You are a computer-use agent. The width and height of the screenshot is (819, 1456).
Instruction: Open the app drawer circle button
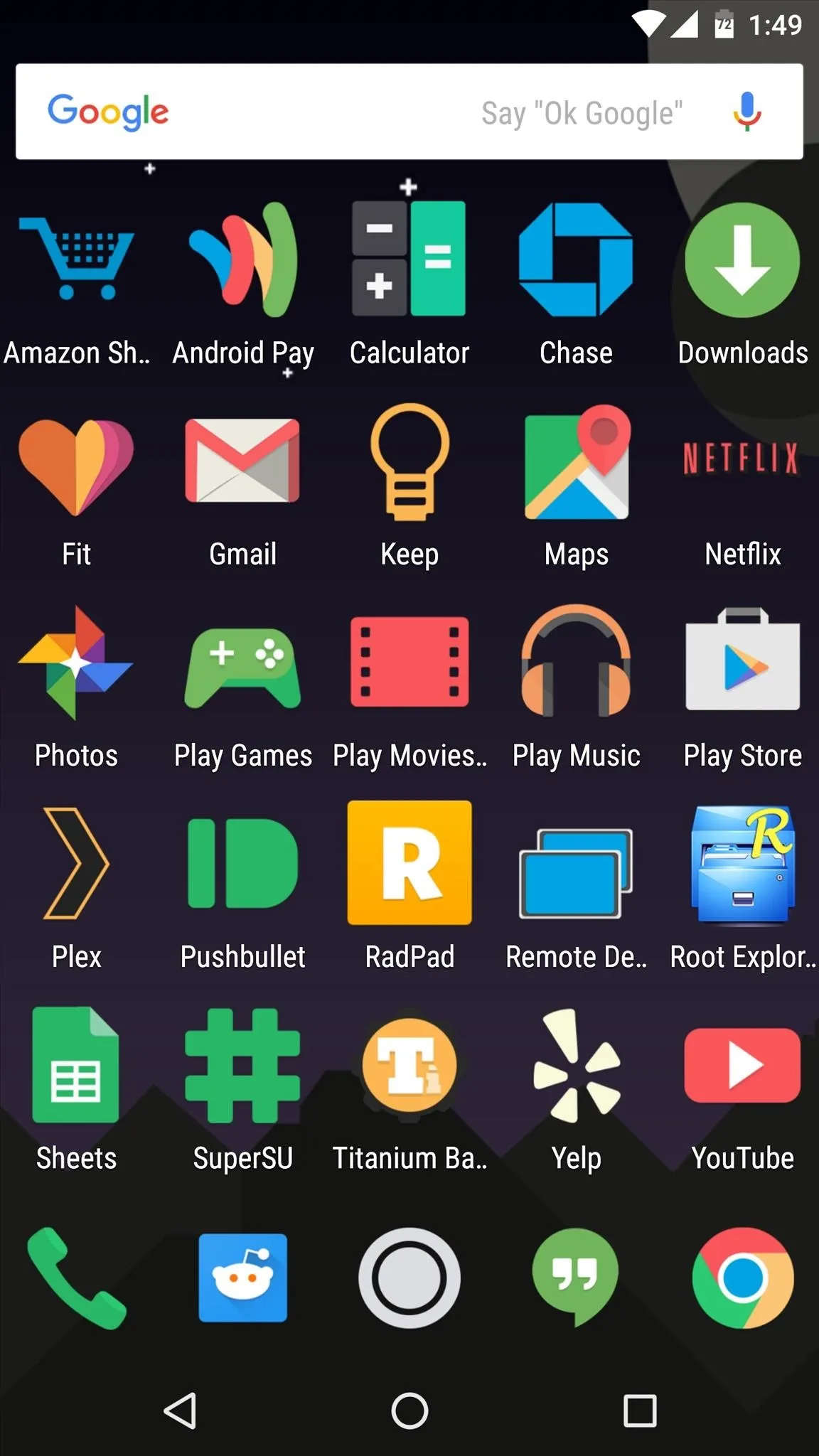coord(409,1278)
